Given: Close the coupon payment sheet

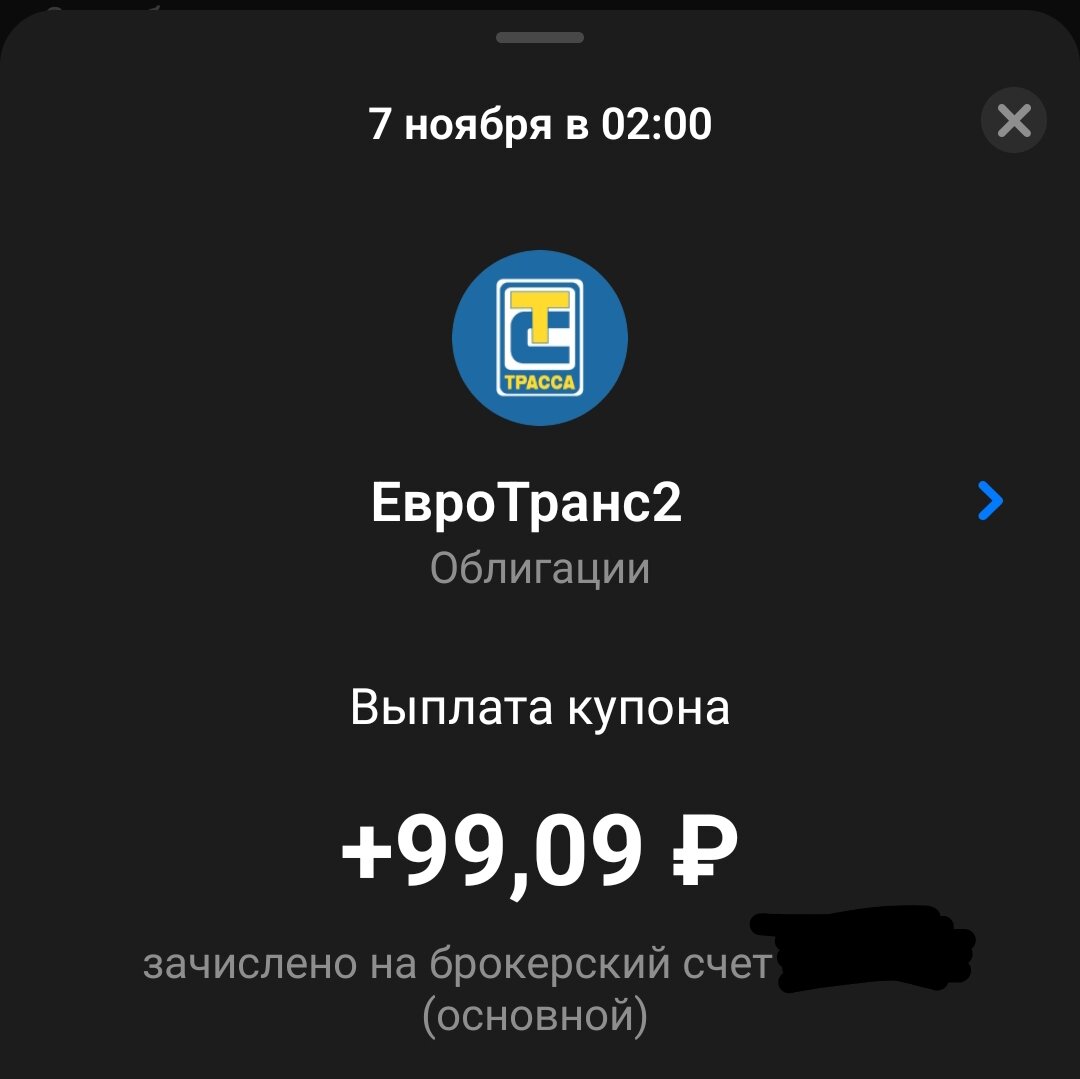Looking at the screenshot, I should 1013,121.
